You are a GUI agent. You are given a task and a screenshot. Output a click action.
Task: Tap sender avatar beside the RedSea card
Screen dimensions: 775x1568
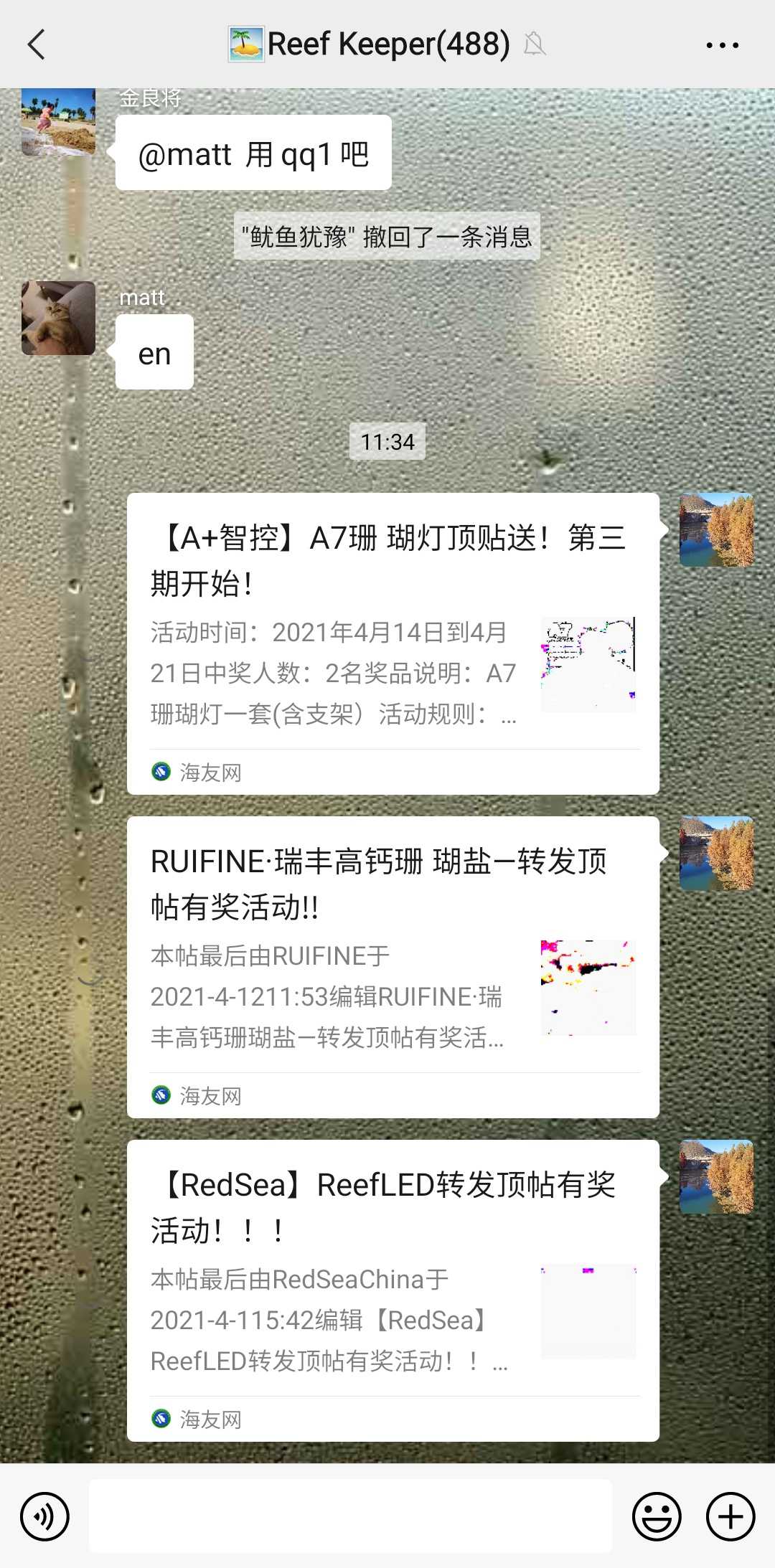(716, 1176)
